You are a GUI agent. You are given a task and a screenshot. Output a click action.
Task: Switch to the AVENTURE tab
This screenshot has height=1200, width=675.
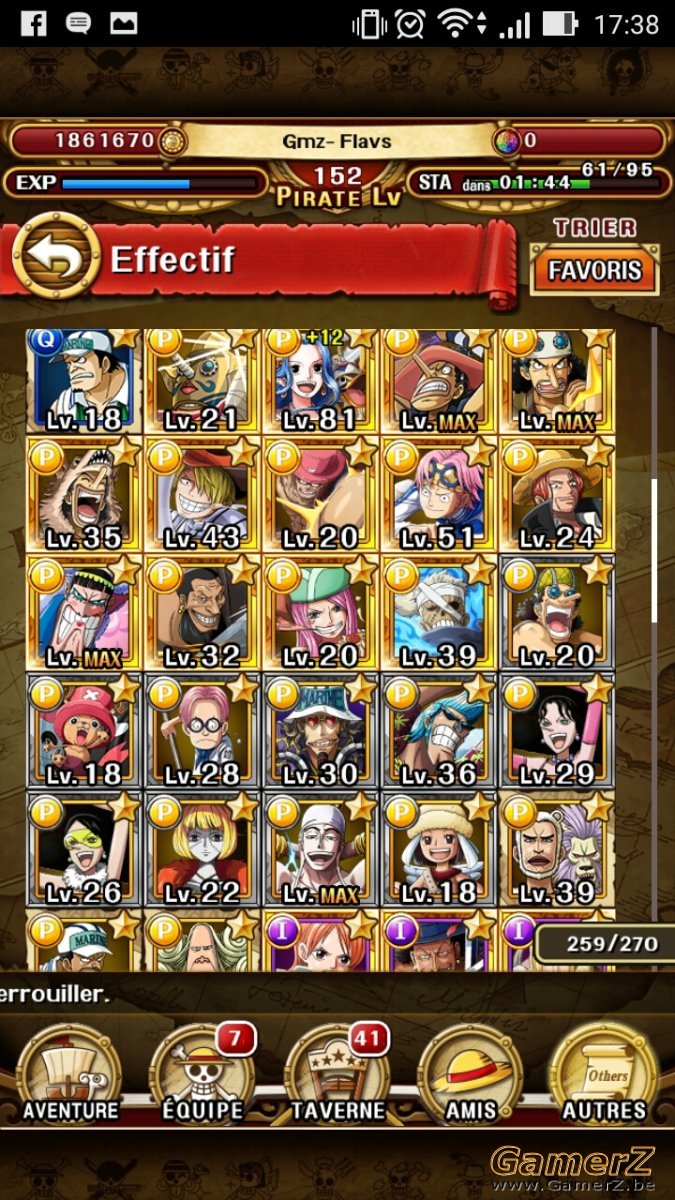(x=70, y=1073)
